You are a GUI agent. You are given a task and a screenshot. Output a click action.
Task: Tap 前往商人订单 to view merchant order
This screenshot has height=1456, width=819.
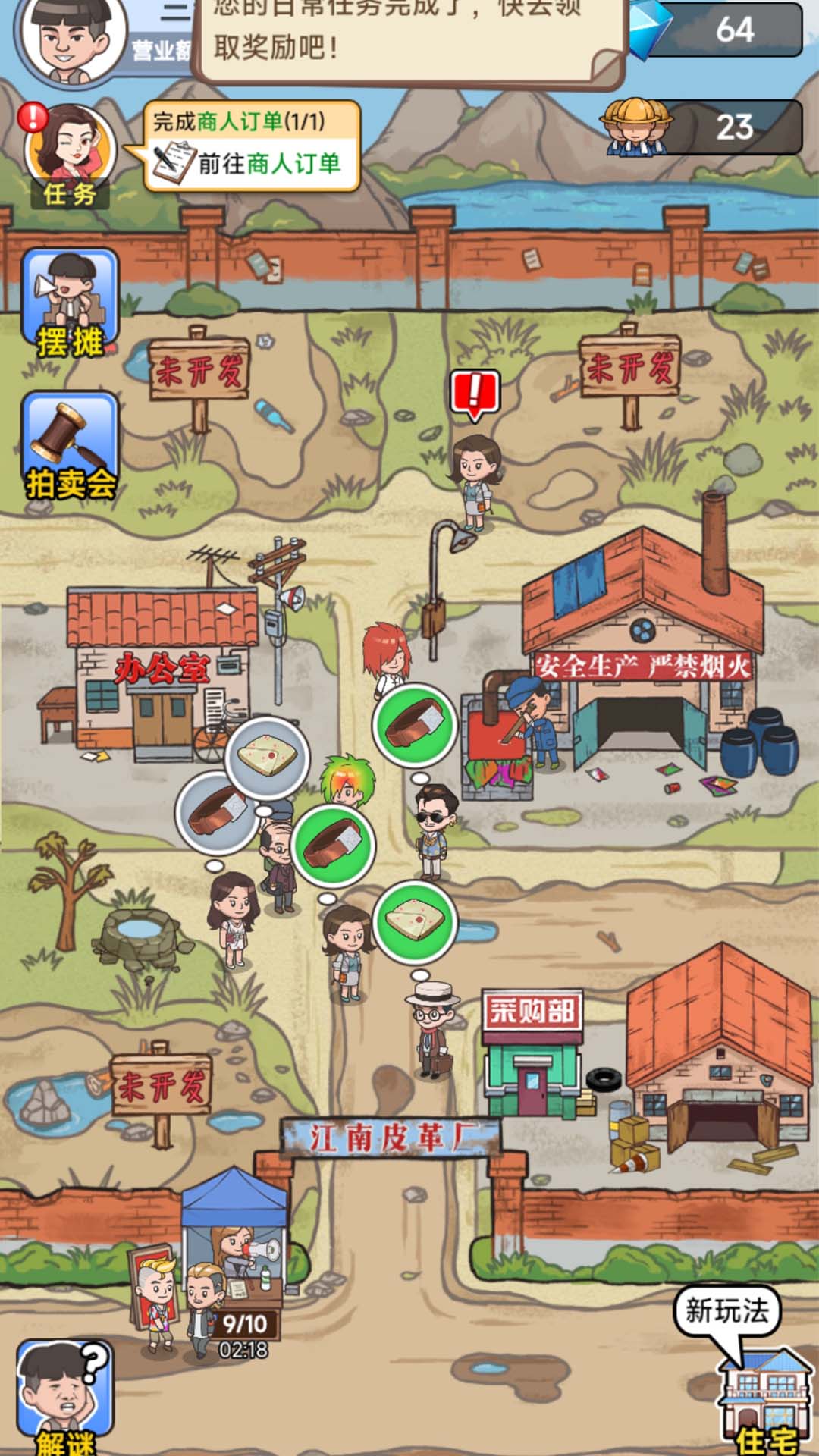(252, 163)
